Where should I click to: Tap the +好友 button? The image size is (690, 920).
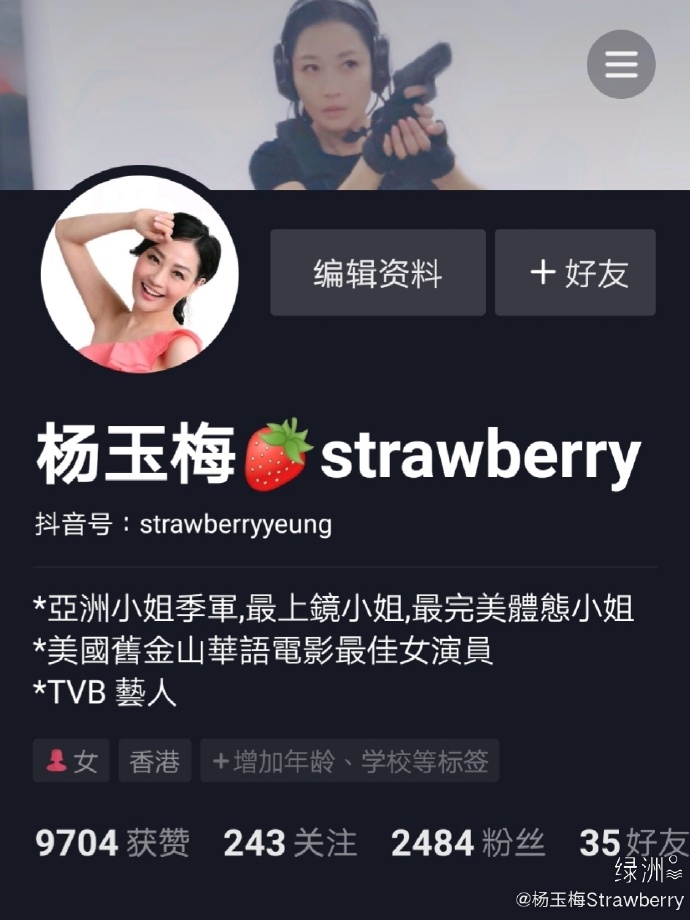[x=575, y=273]
